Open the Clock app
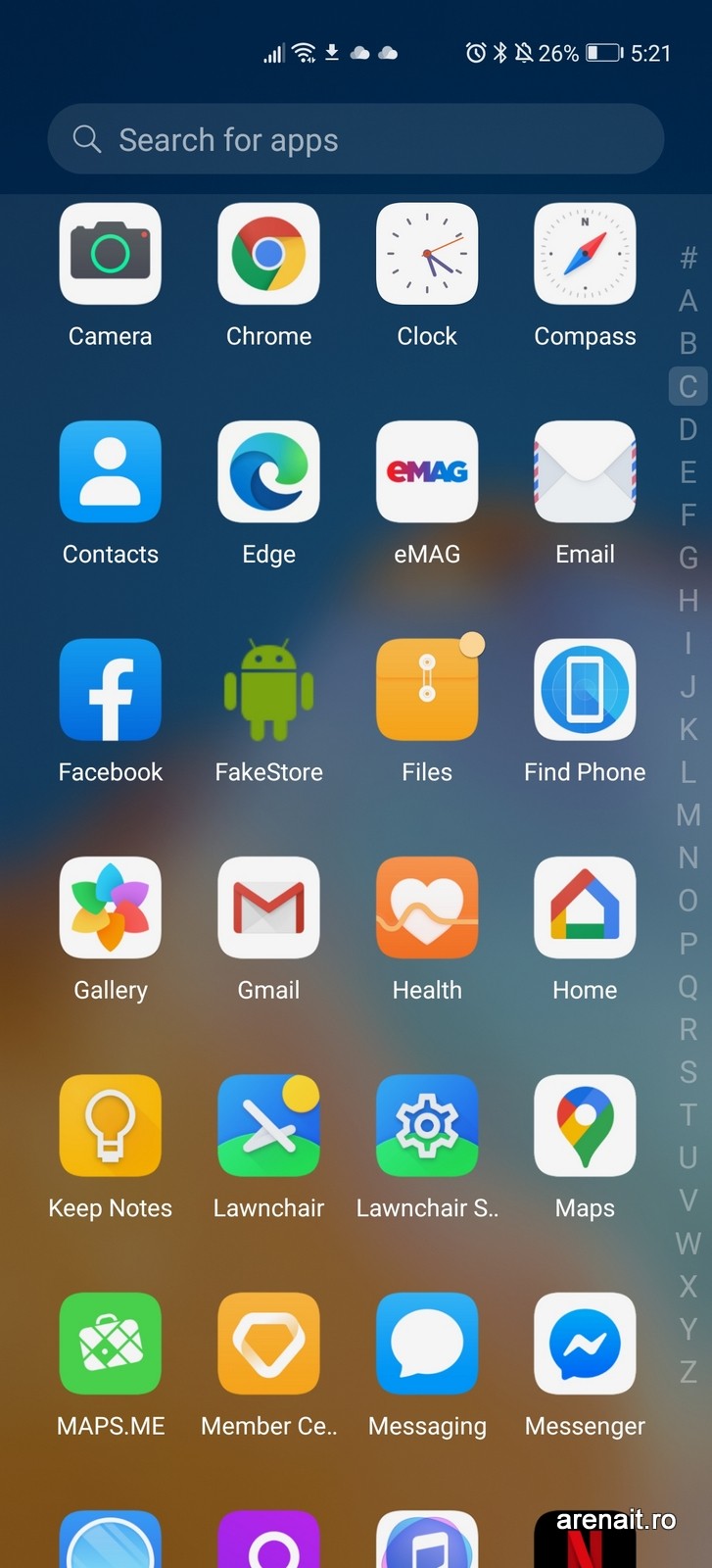712x1568 pixels. [x=427, y=254]
